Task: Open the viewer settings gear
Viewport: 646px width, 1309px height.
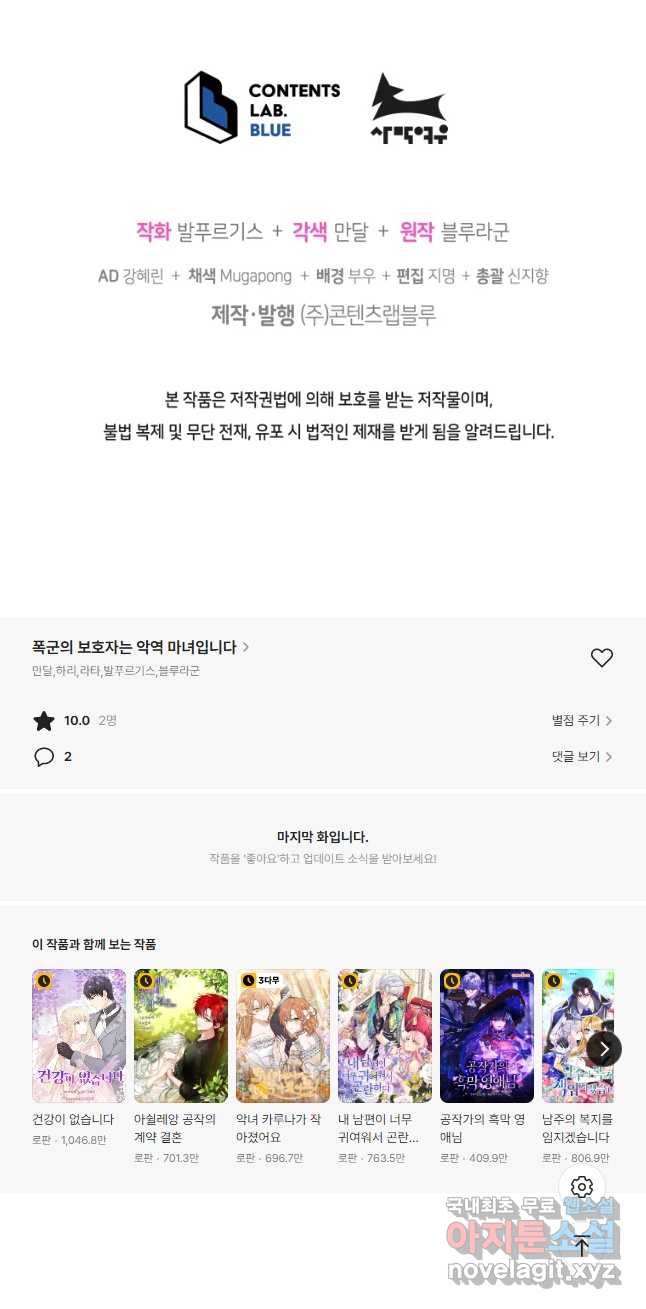Action: [582, 1187]
